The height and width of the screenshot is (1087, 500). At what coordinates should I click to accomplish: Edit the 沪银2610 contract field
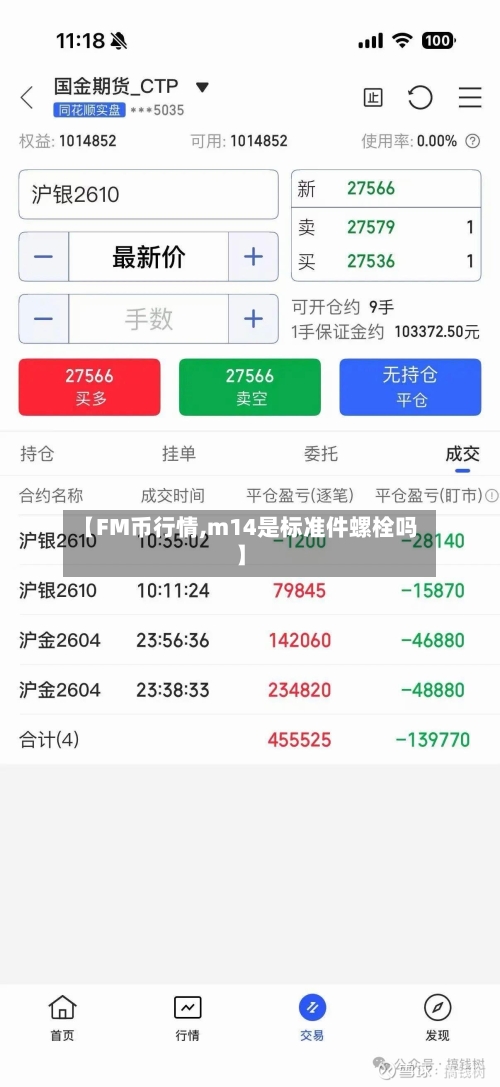(148, 195)
